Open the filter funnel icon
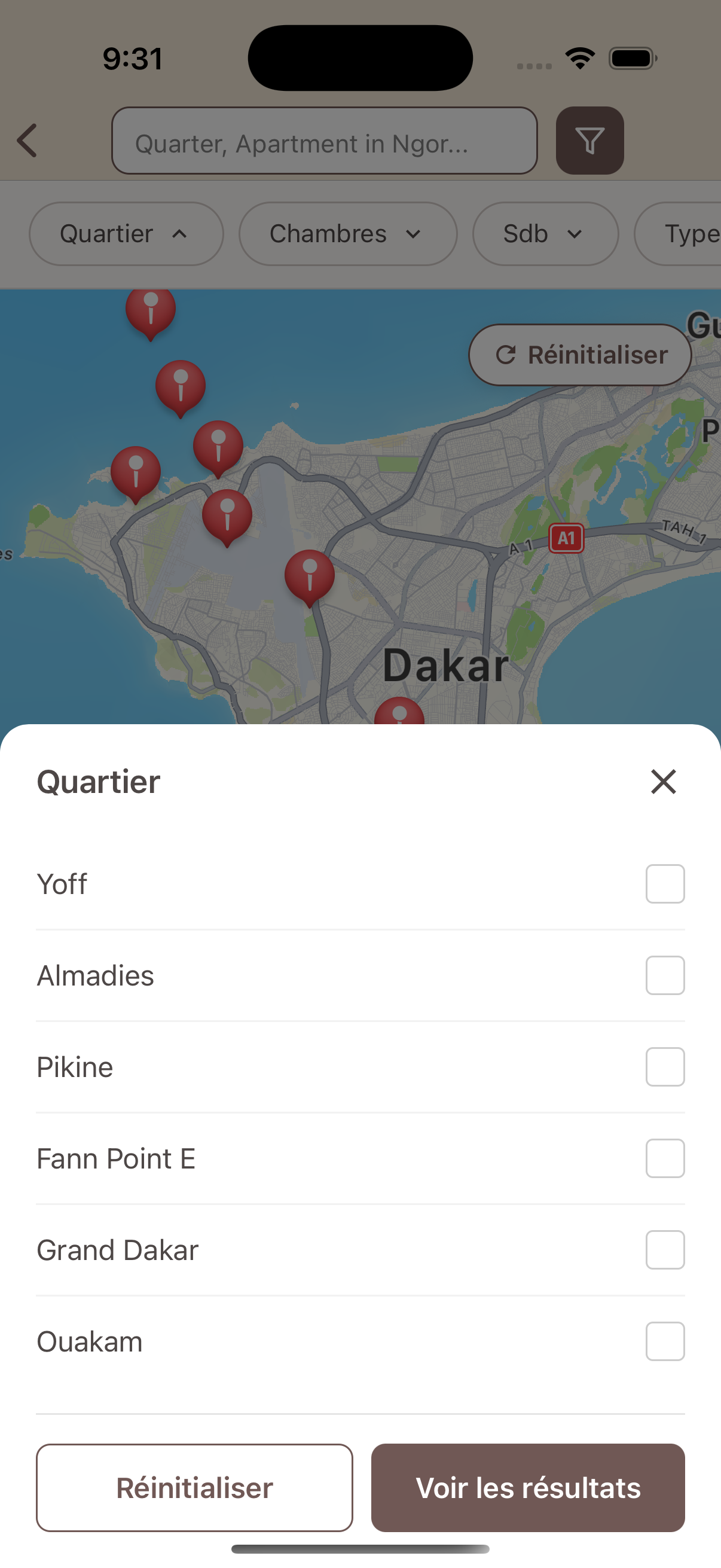This screenshot has width=721, height=1568. click(x=589, y=141)
